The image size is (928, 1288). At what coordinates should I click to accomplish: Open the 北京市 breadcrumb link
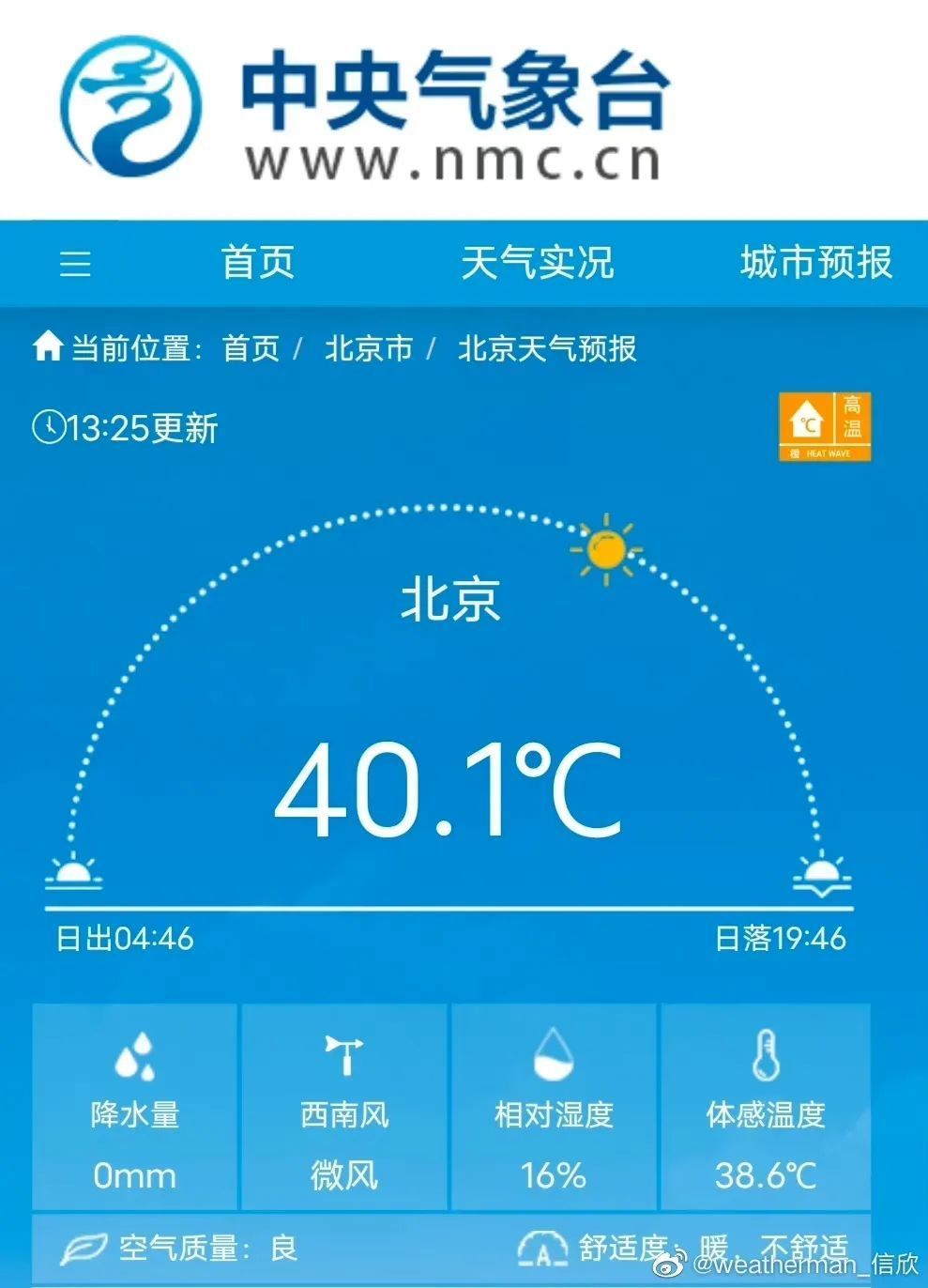coord(369,349)
